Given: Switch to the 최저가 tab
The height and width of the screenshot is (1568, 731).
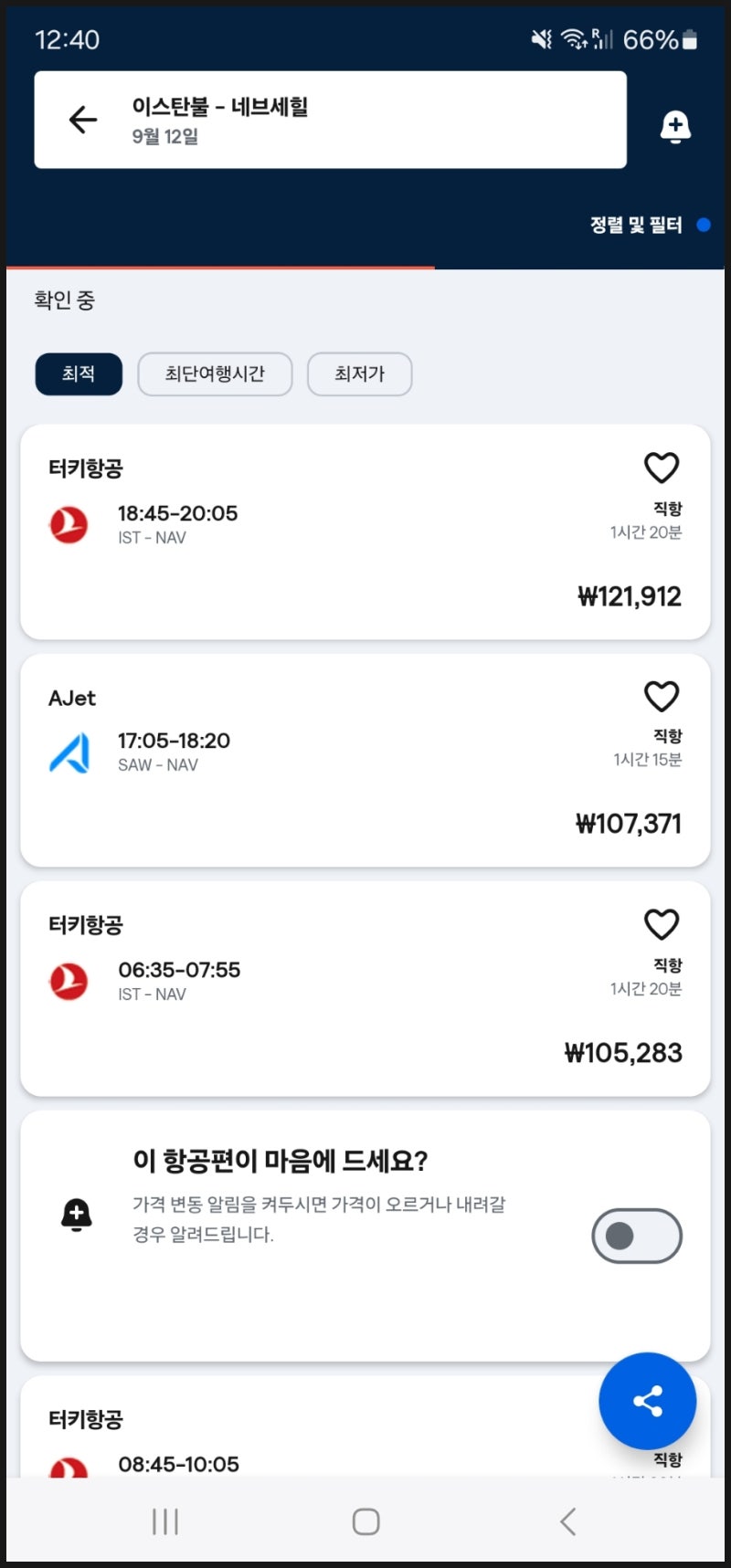Looking at the screenshot, I should point(359,374).
